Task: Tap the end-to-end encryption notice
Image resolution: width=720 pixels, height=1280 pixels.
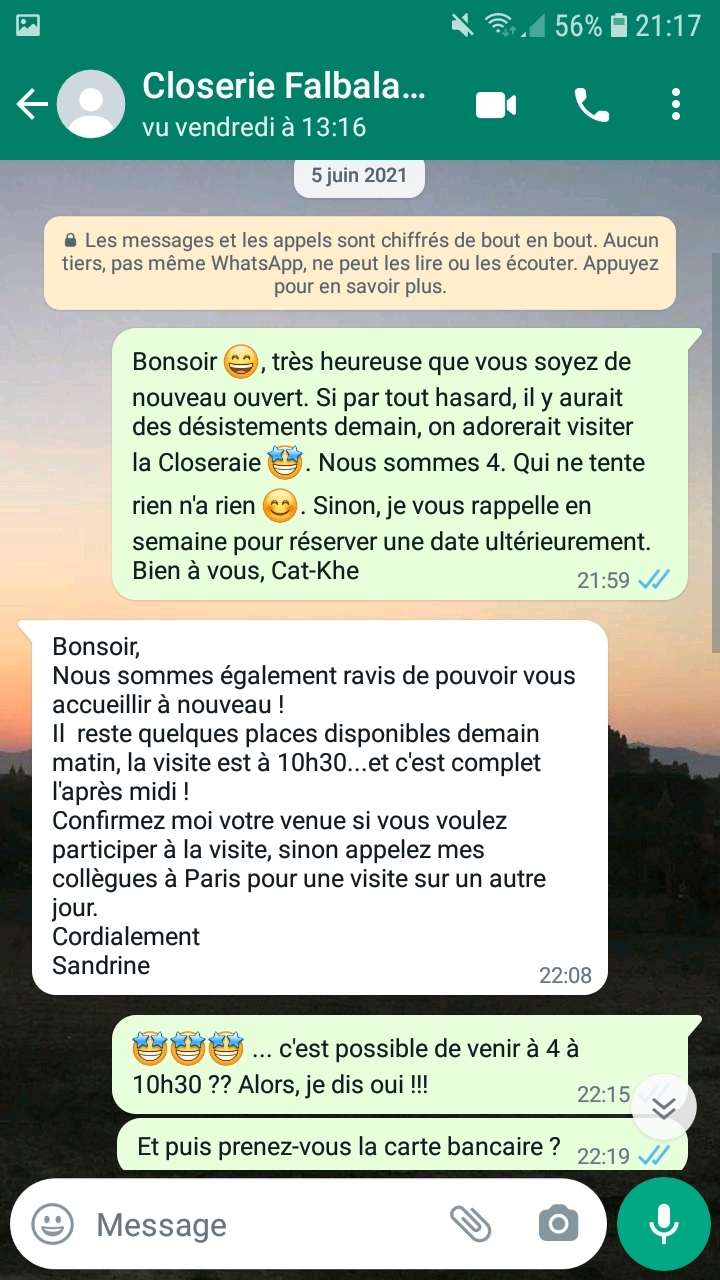Action: coord(360,263)
